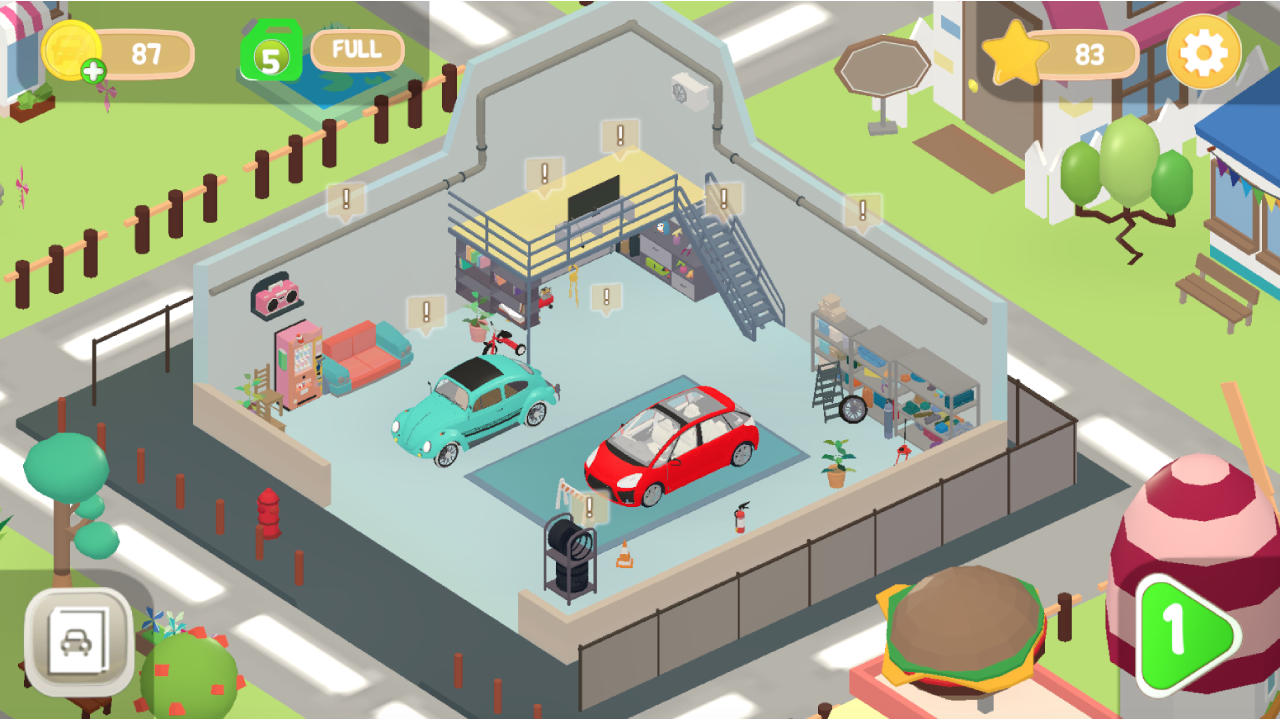
Task: Open the settings gear
Action: tap(1203, 52)
